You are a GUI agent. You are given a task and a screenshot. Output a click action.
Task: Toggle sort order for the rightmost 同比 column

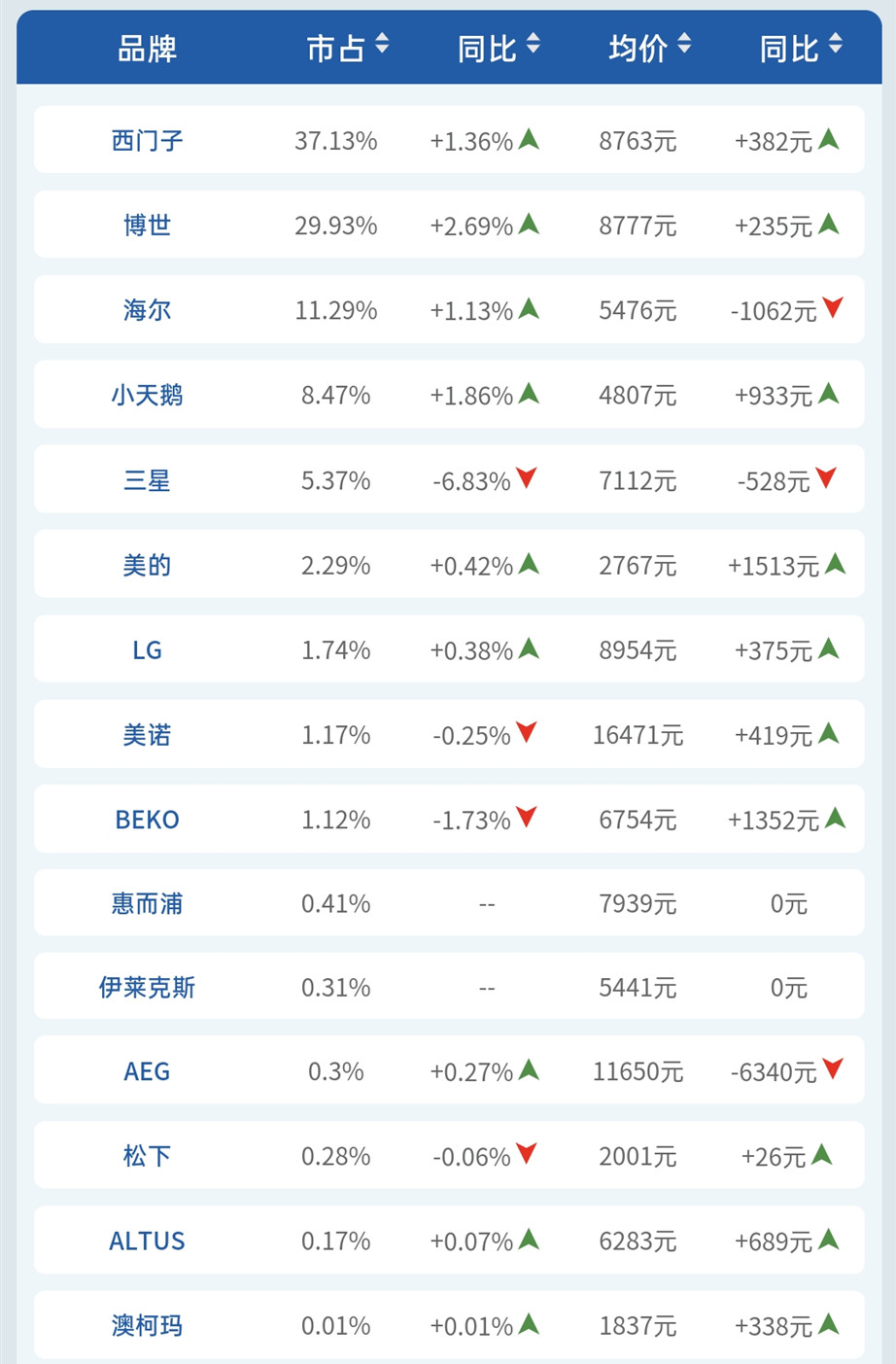click(x=837, y=44)
